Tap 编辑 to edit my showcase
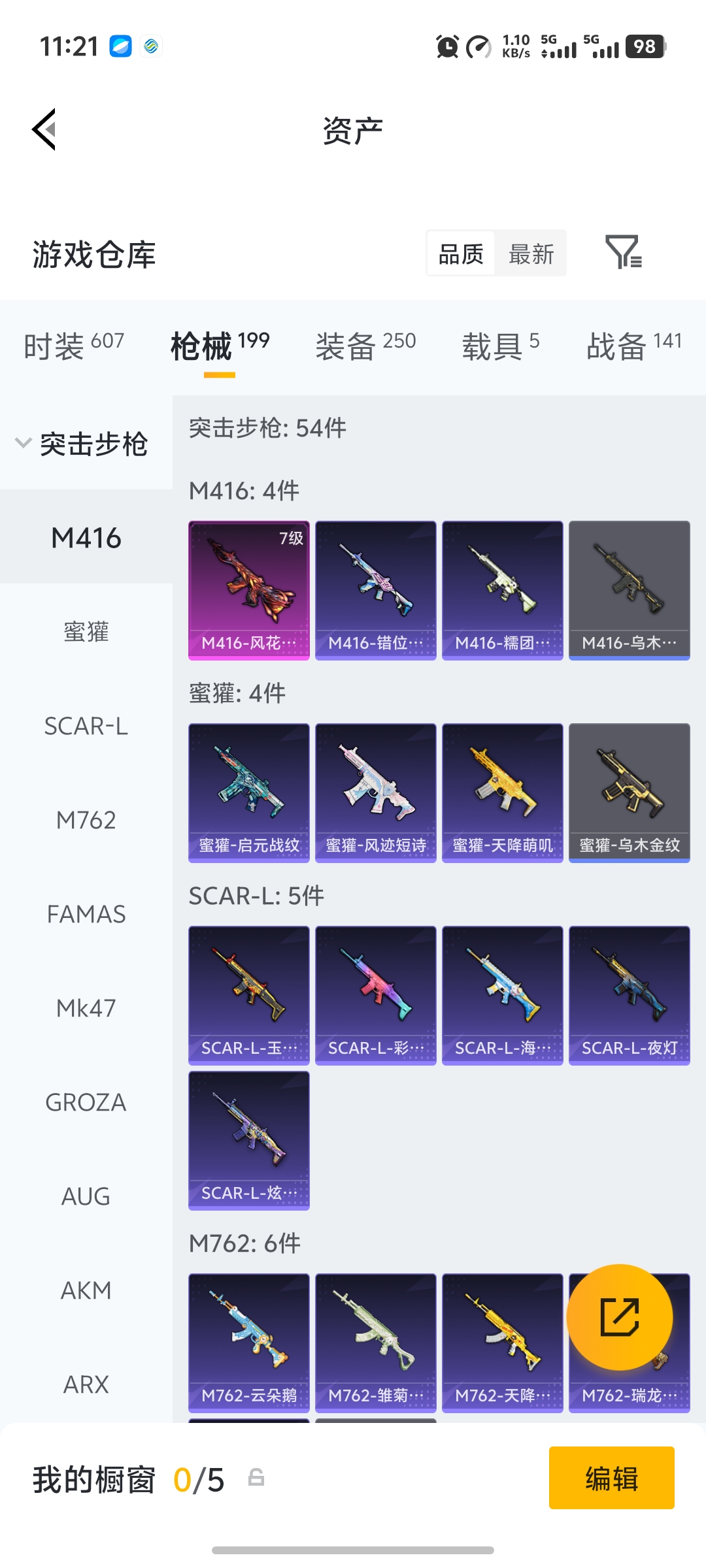The height and width of the screenshot is (1568, 706). coord(611,1478)
